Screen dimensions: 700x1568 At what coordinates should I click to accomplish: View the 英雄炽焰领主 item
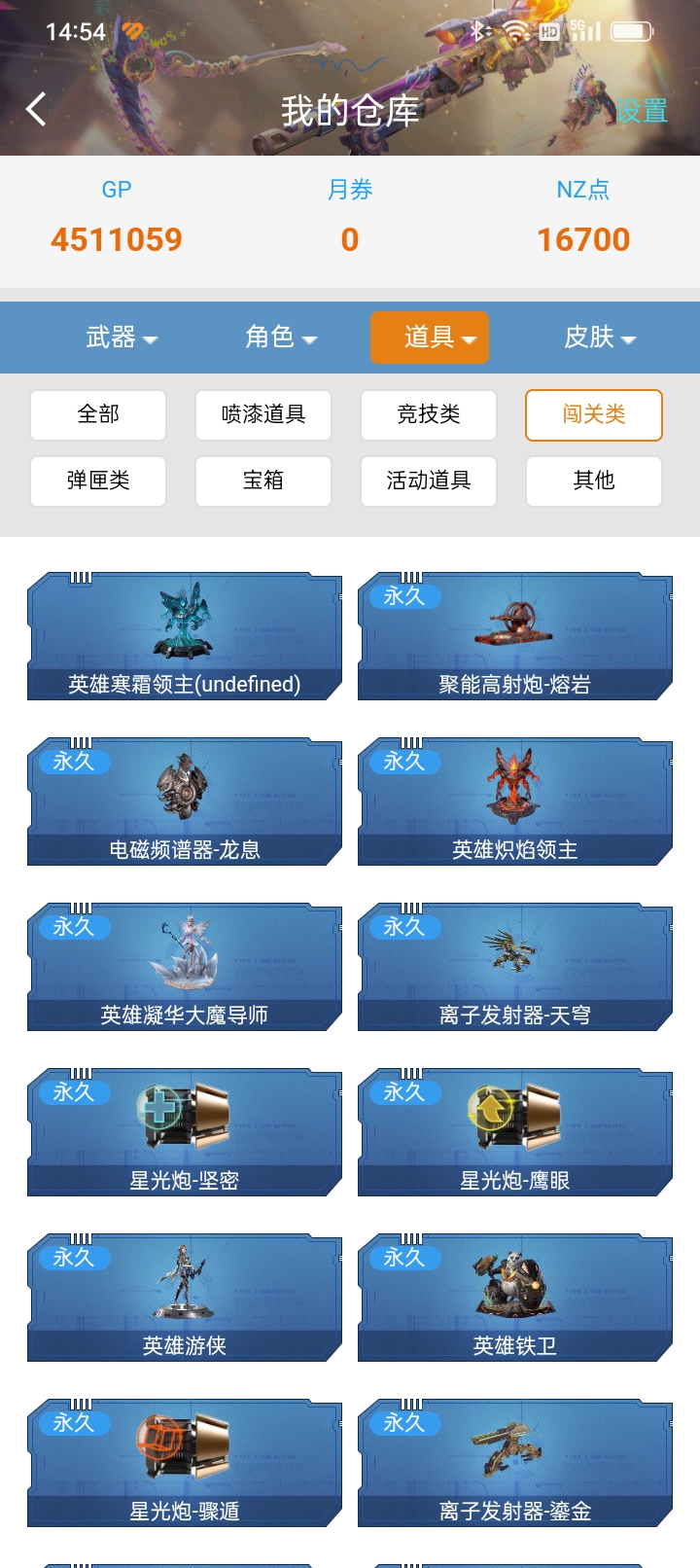point(515,802)
